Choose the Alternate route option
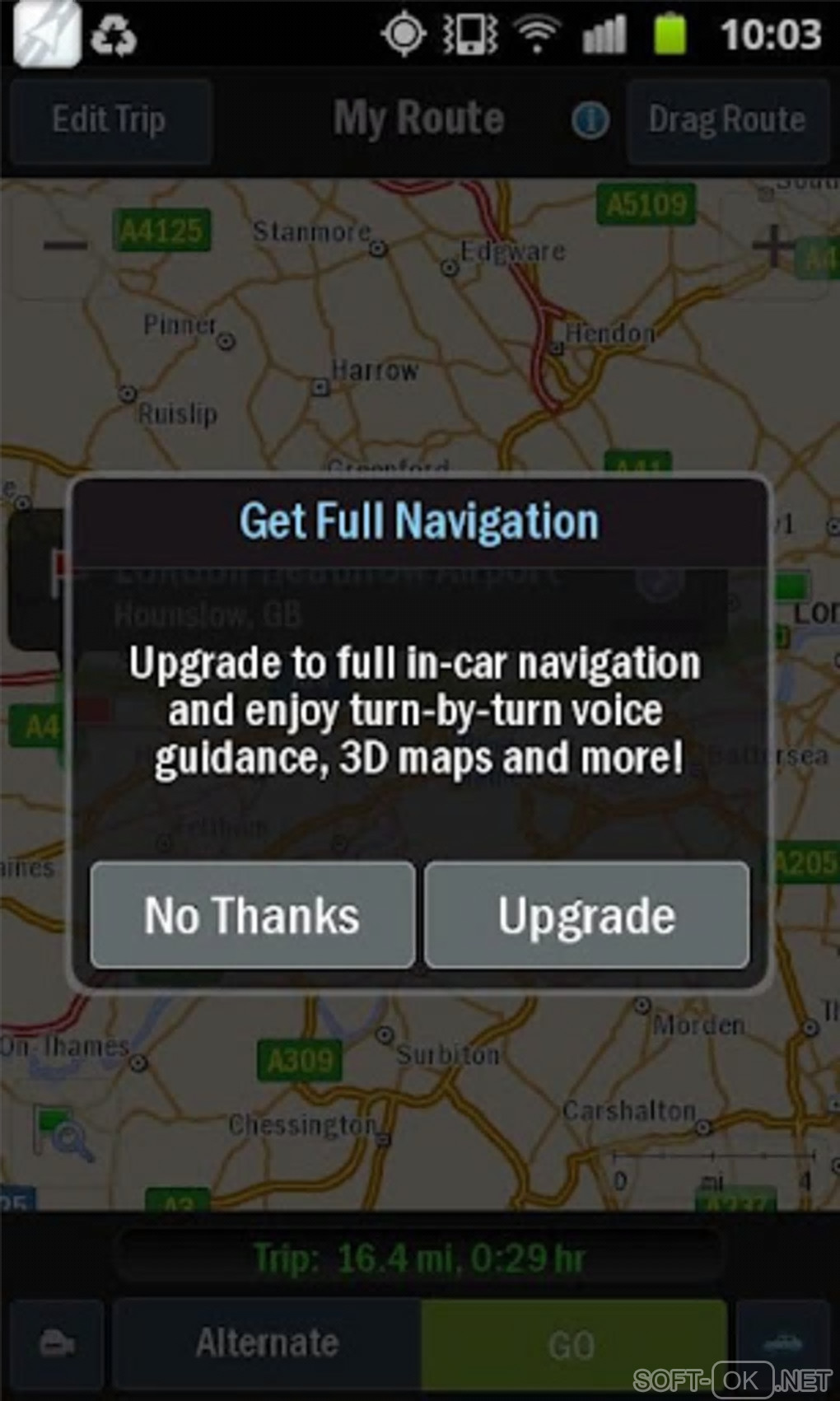The height and width of the screenshot is (1401, 840). (x=267, y=1343)
